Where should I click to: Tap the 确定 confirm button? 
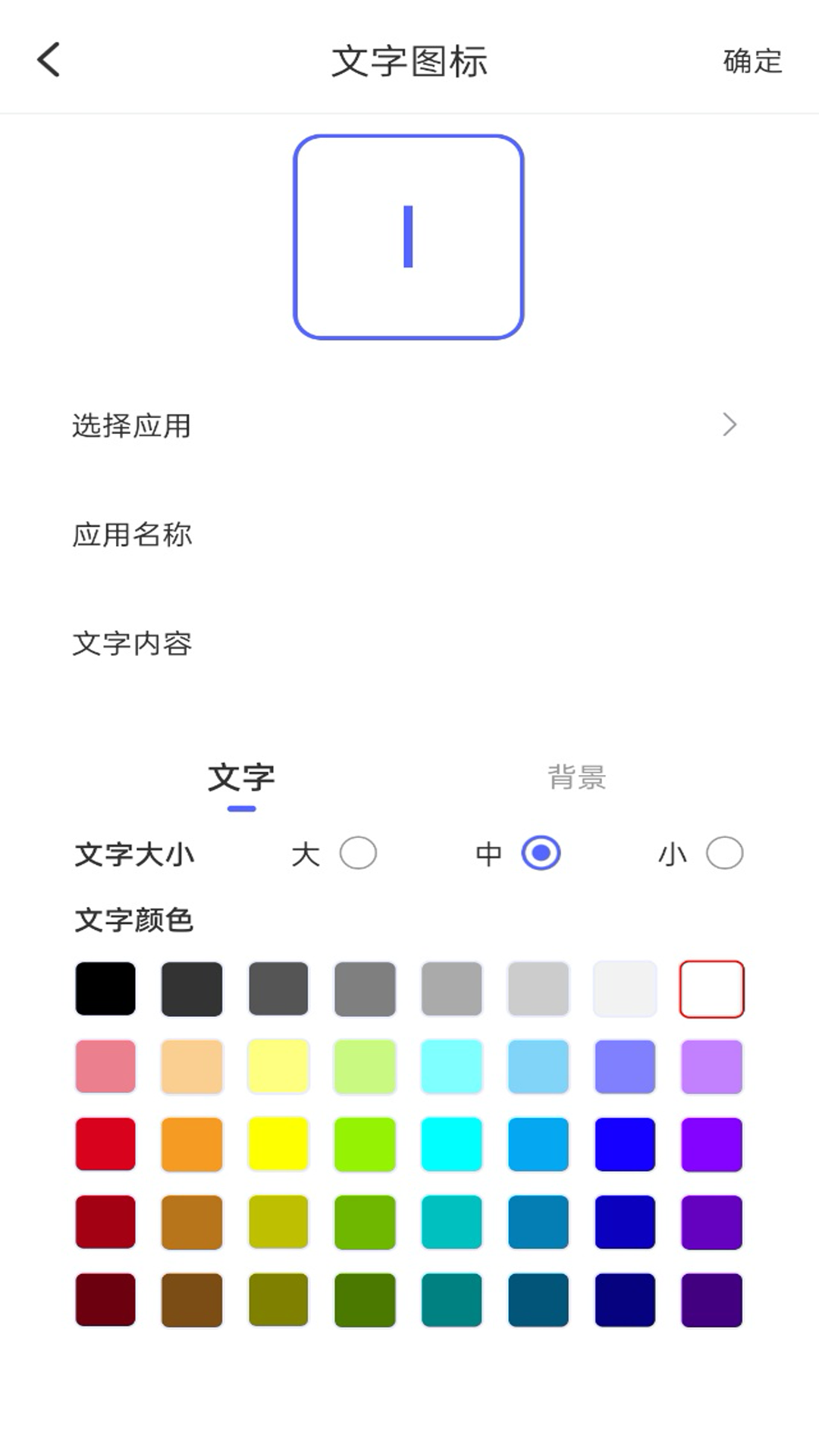(x=752, y=63)
